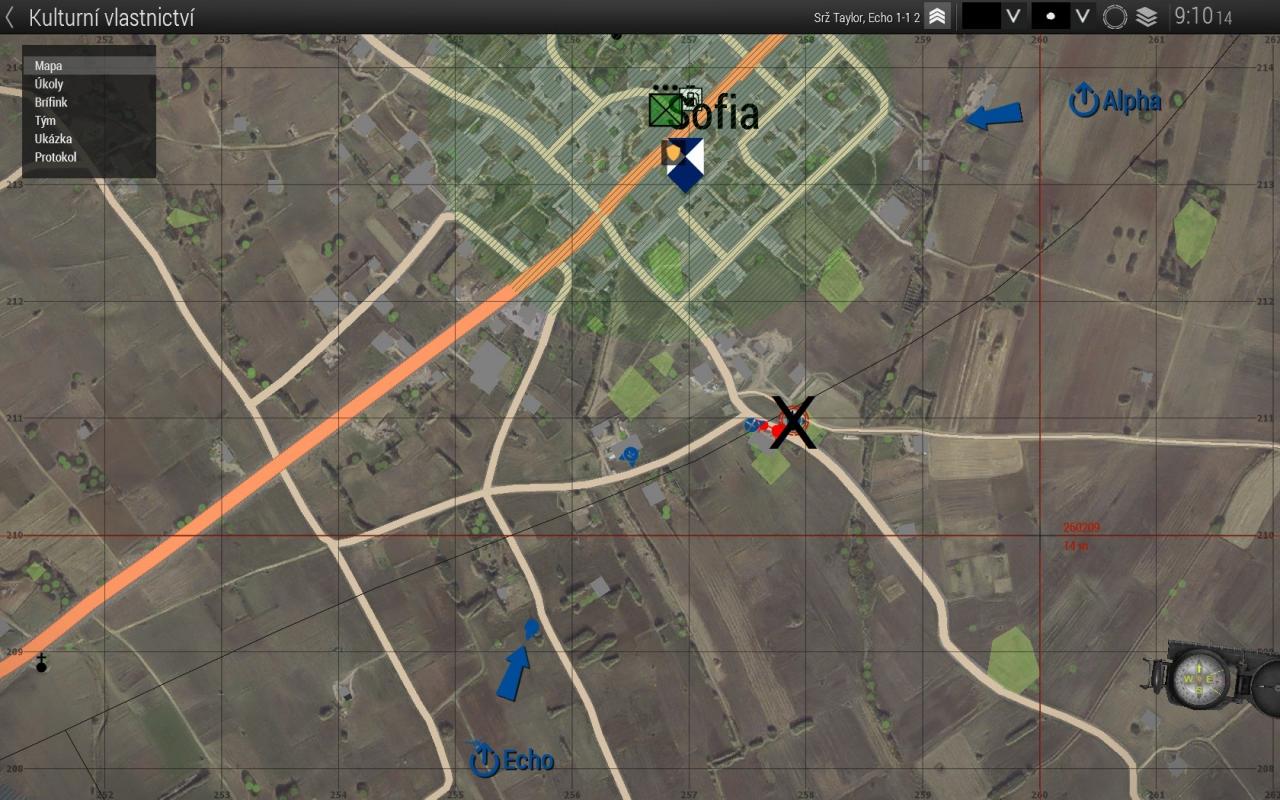Screen dimensions: 1280x800
Task: Open the Ukázka entry
Action: [53, 139]
